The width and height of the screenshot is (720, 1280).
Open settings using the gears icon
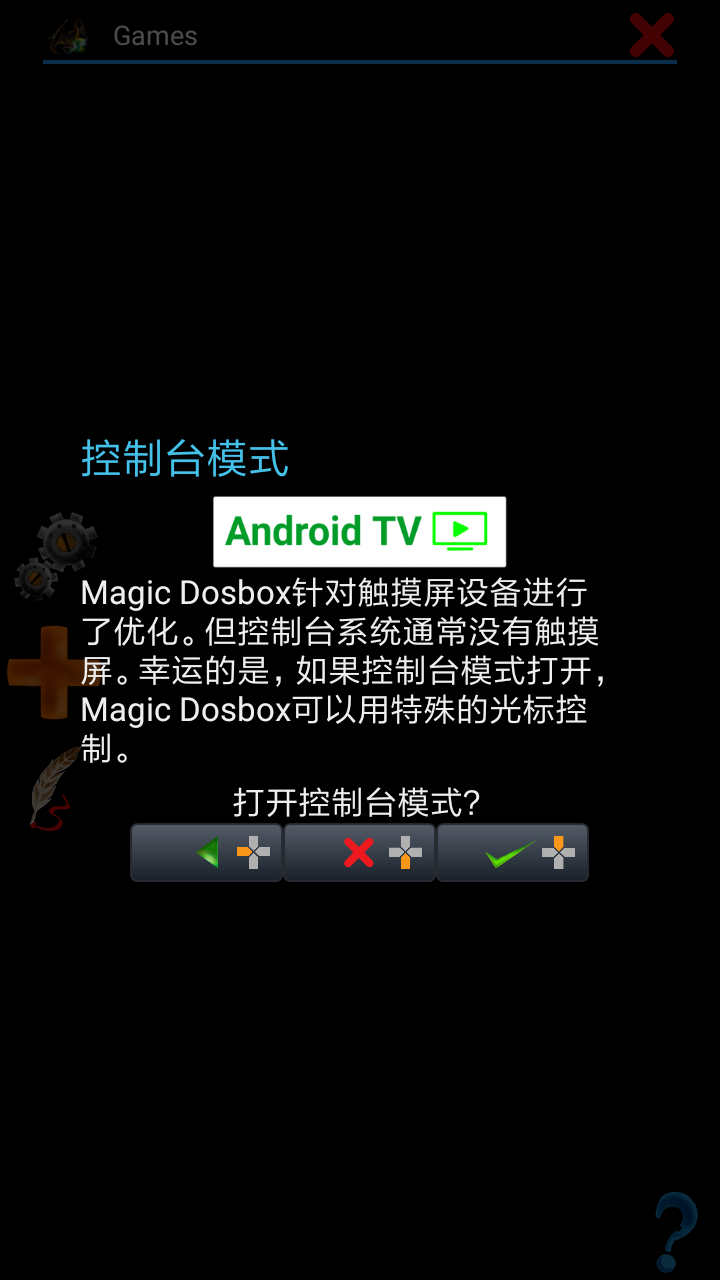tap(58, 553)
